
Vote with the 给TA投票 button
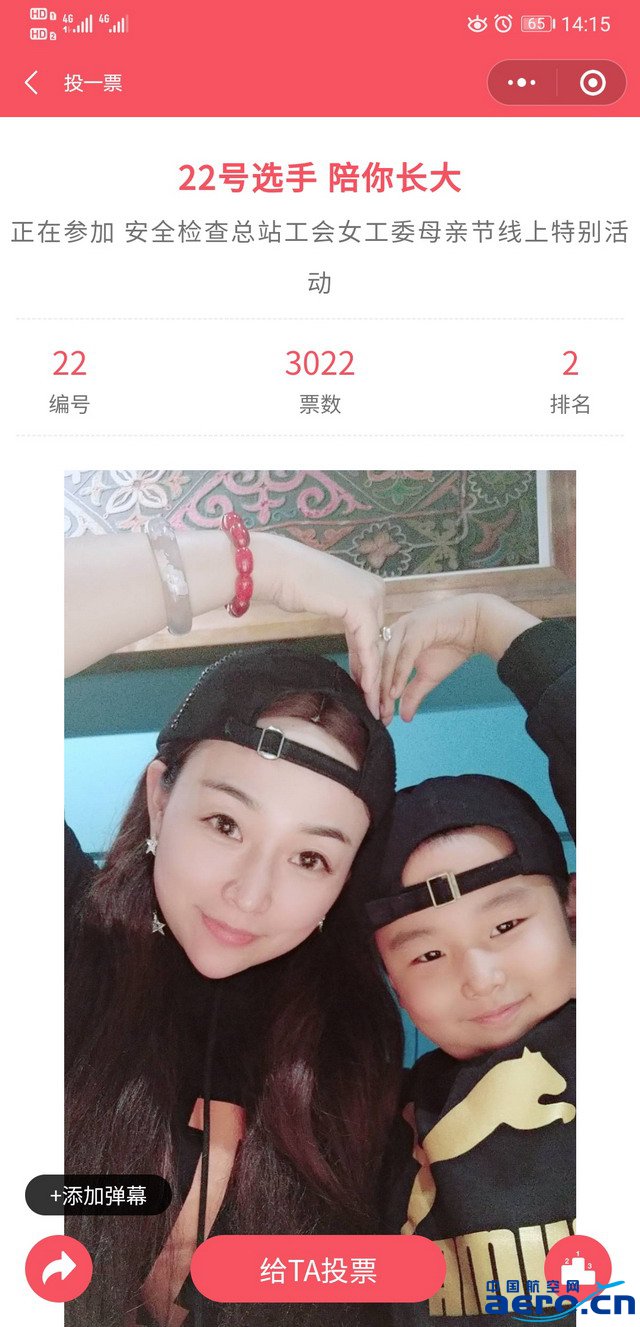318,1270
